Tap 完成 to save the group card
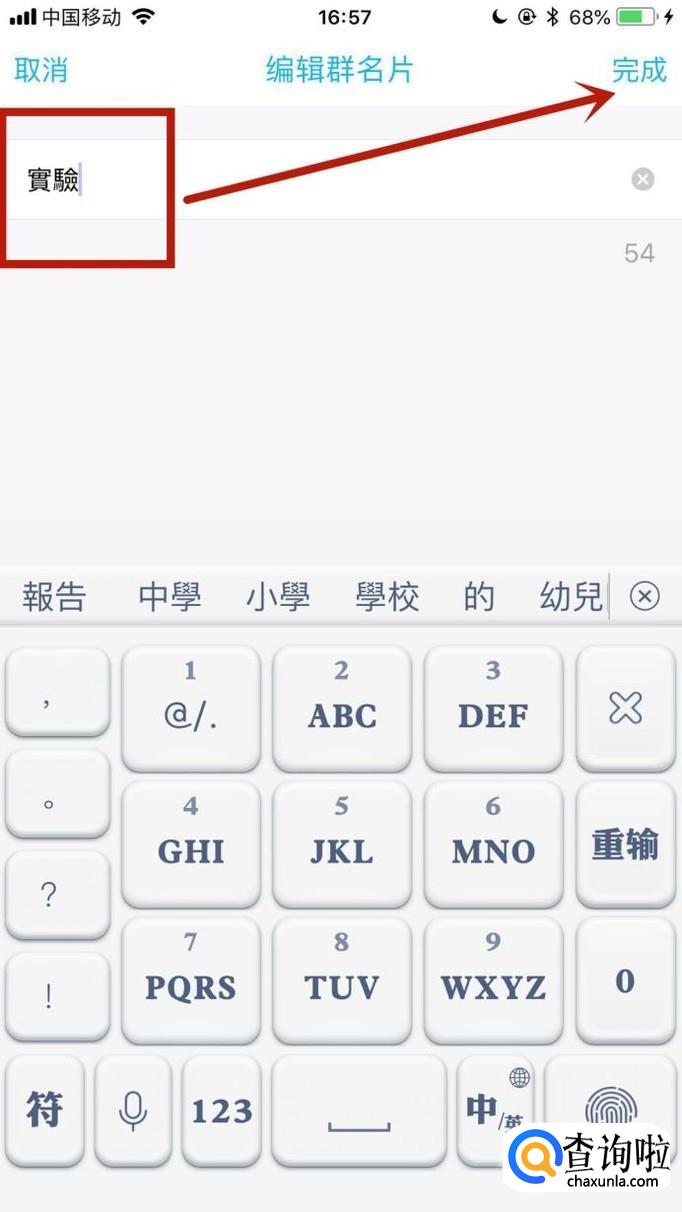The width and height of the screenshot is (682, 1212). coord(639,70)
